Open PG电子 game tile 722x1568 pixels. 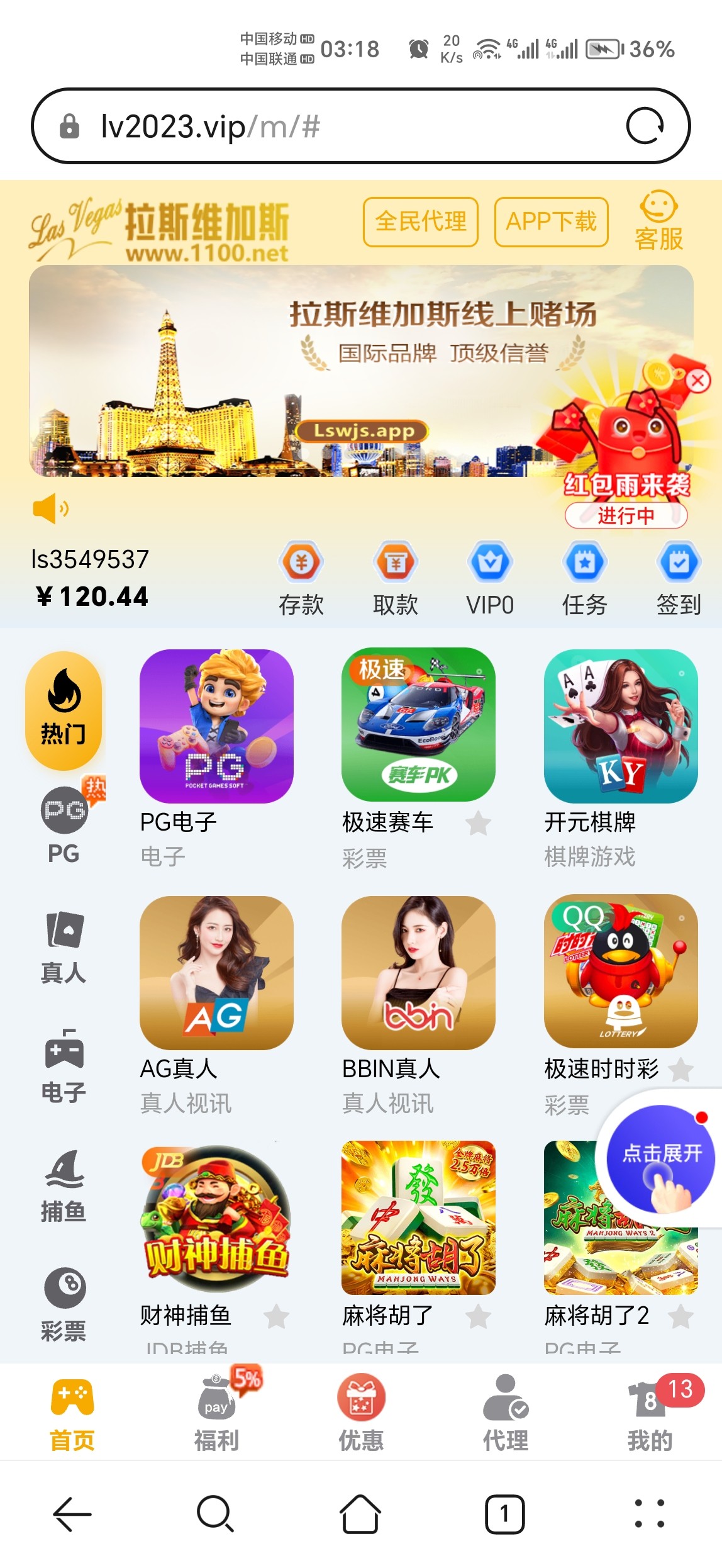(216, 726)
